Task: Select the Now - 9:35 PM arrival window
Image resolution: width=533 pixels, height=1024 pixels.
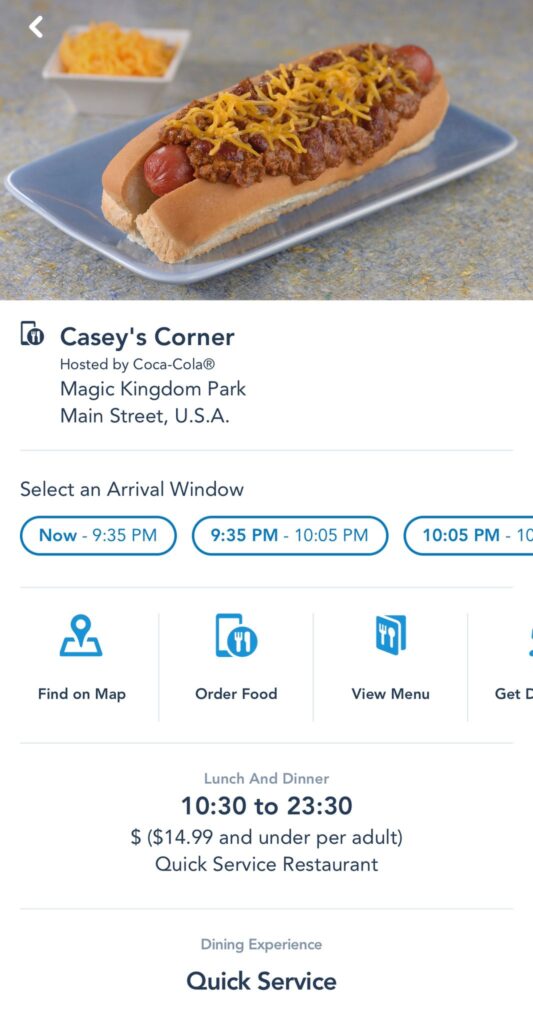Action: 98,536
